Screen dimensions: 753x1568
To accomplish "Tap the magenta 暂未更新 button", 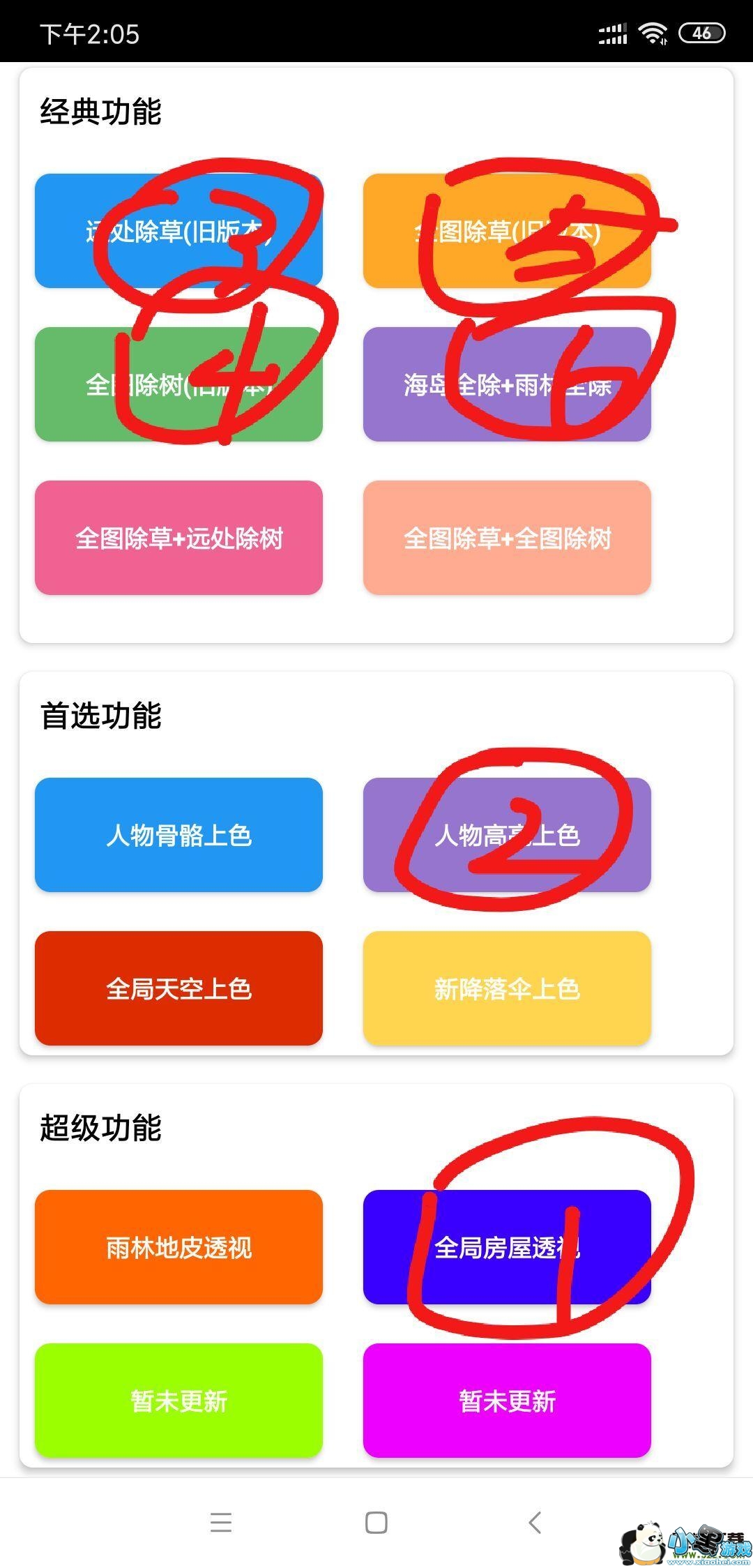I will [x=507, y=1401].
